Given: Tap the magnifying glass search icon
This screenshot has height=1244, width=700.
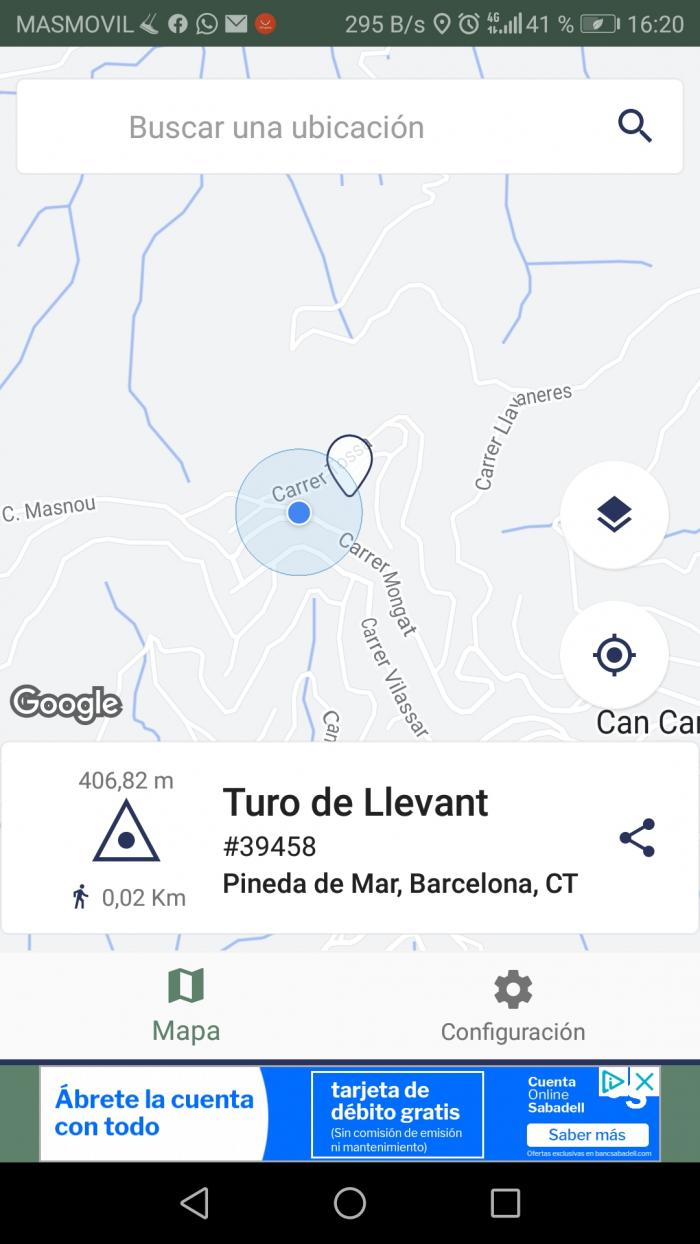Looking at the screenshot, I should point(635,127).
